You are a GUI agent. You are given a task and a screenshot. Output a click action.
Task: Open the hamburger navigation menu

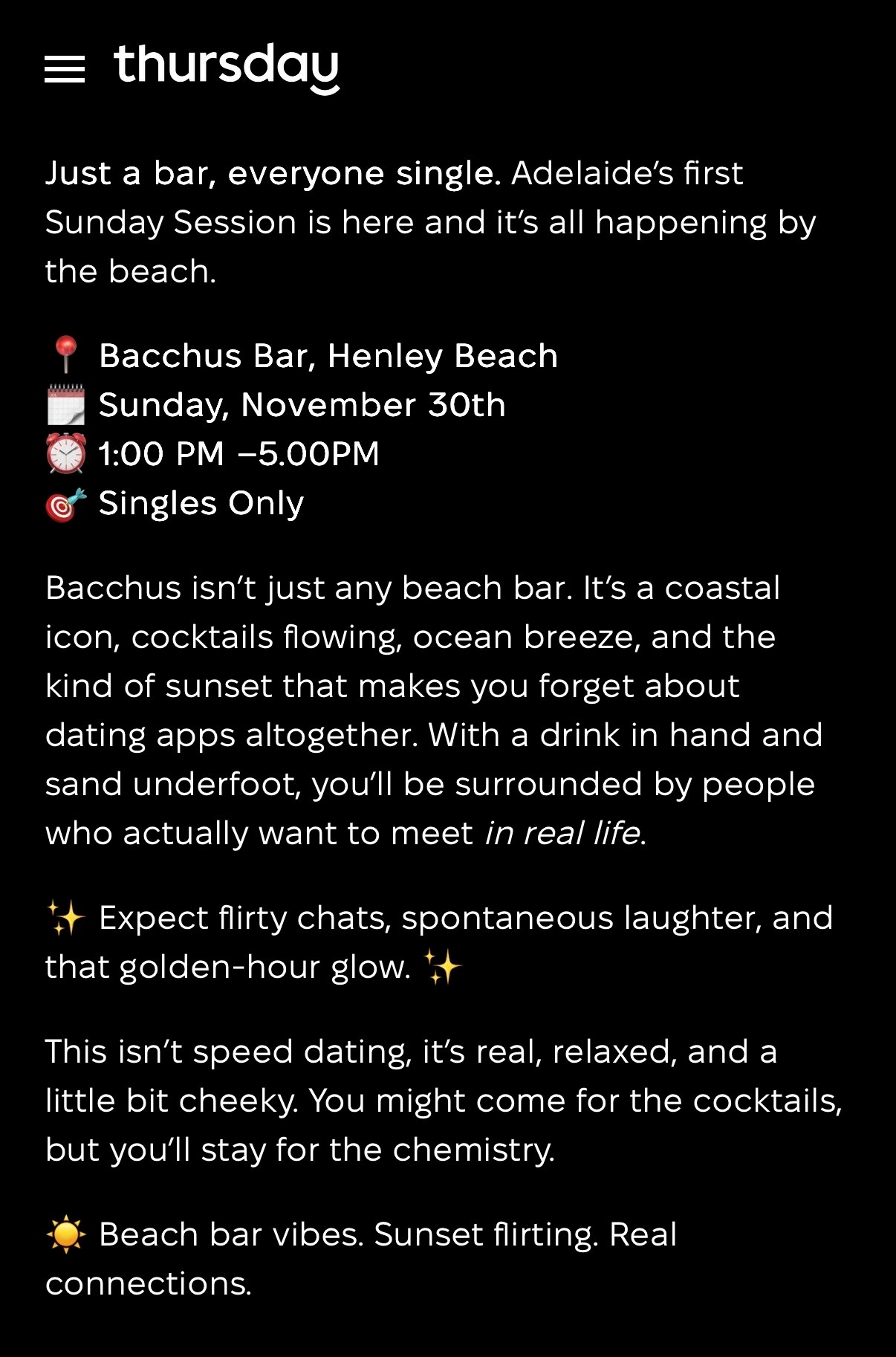click(x=65, y=69)
